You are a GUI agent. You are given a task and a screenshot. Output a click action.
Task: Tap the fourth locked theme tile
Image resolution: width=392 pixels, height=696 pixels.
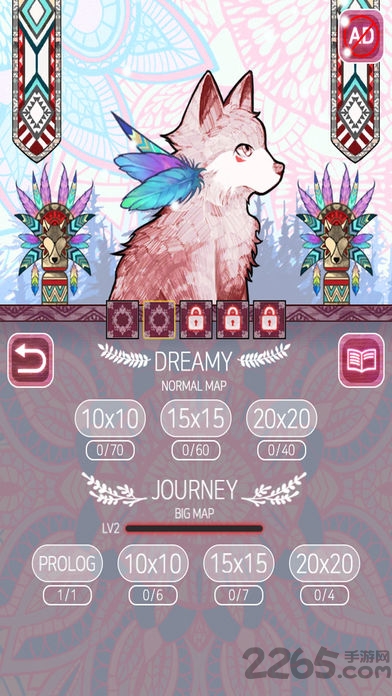click(x=233, y=320)
